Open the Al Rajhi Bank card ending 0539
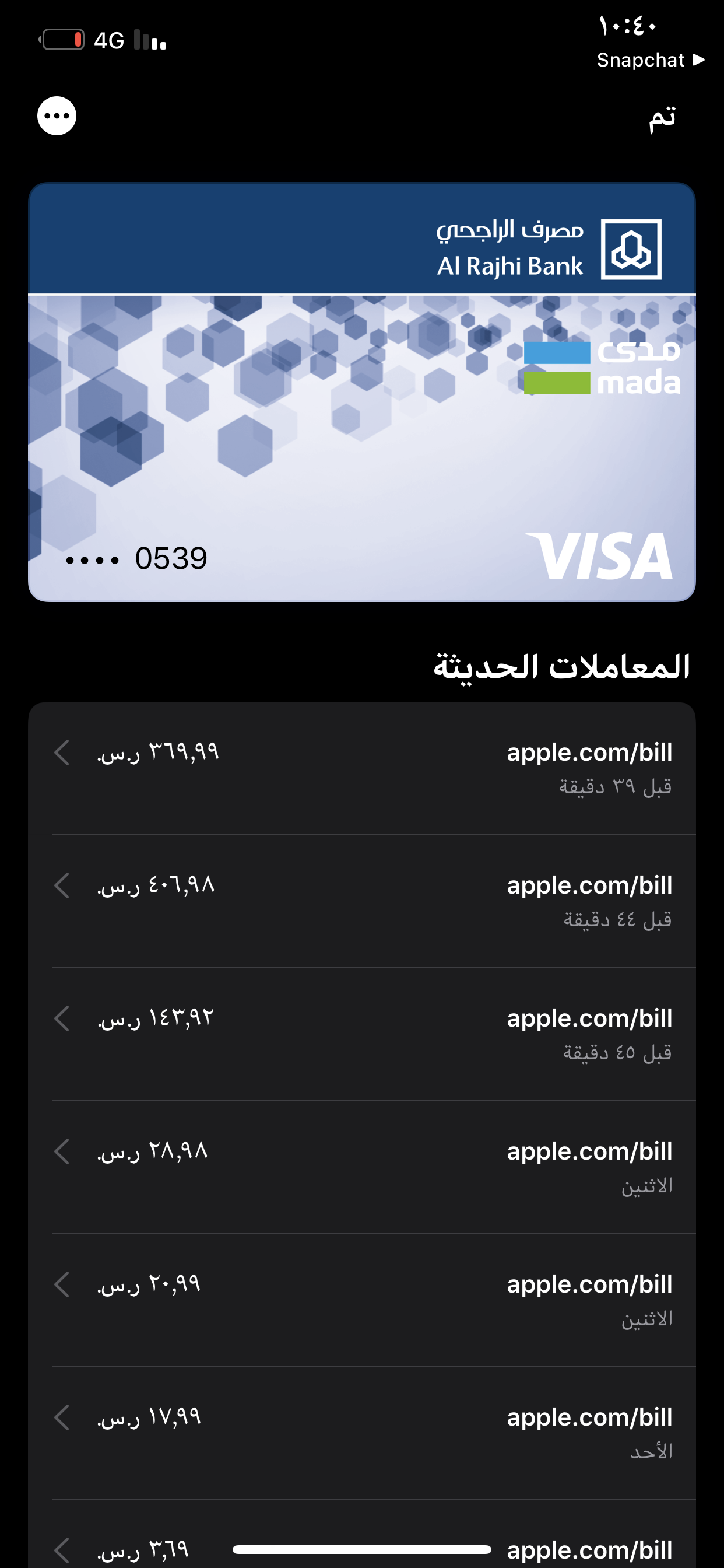Viewport: 724px width, 1568px height. point(361,392)
